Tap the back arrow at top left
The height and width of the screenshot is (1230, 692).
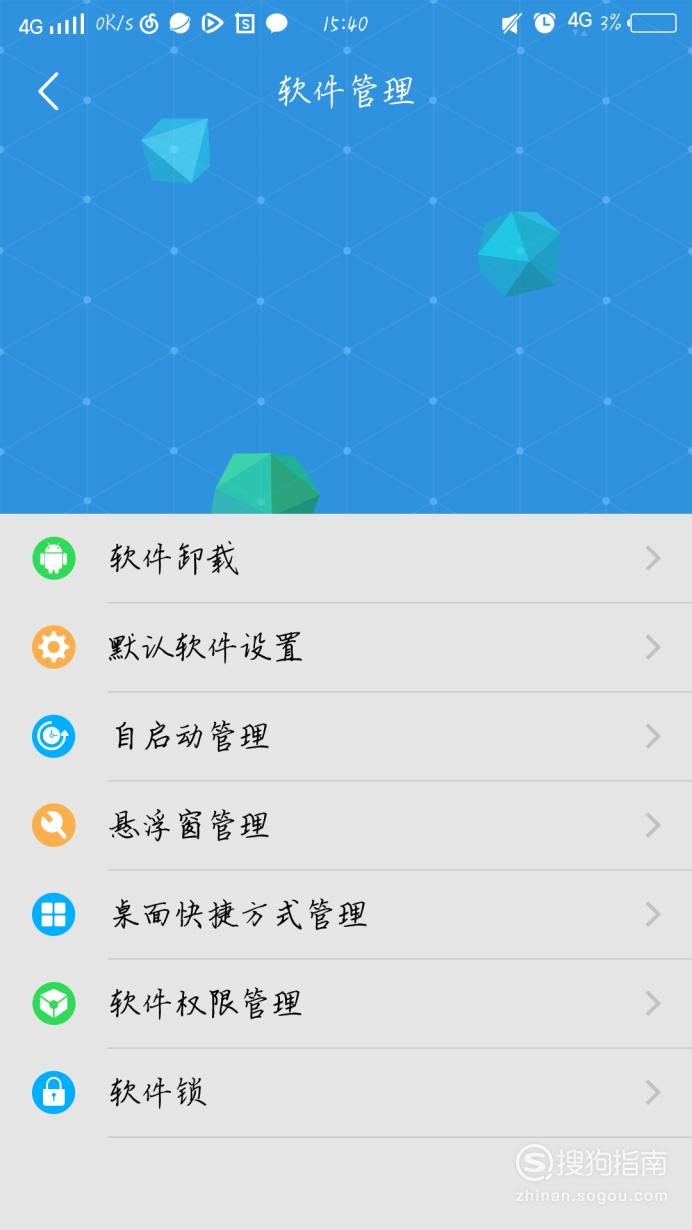(48, 91)
